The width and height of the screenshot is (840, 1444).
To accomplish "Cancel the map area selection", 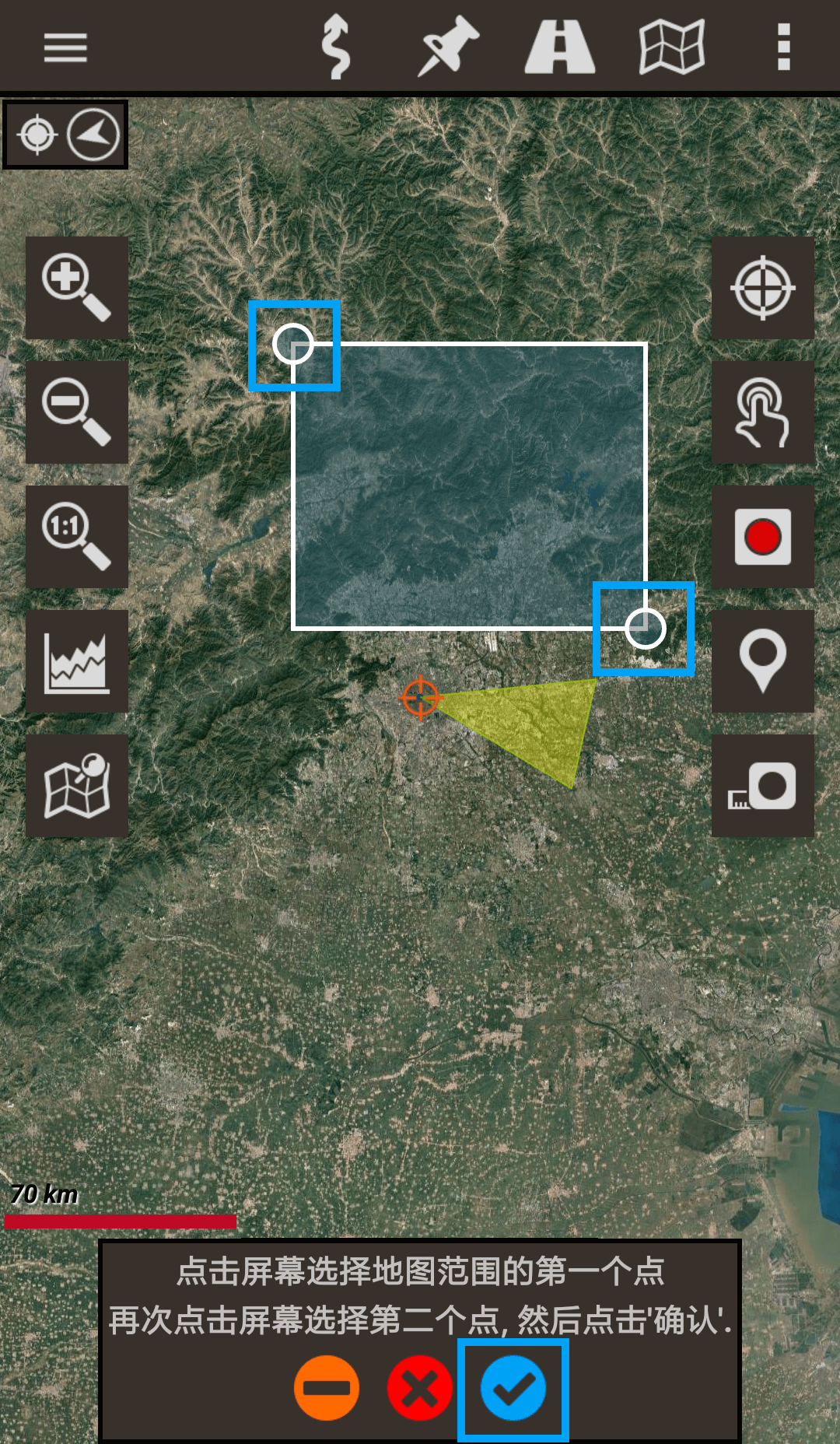I will [x=420, y=1388].
